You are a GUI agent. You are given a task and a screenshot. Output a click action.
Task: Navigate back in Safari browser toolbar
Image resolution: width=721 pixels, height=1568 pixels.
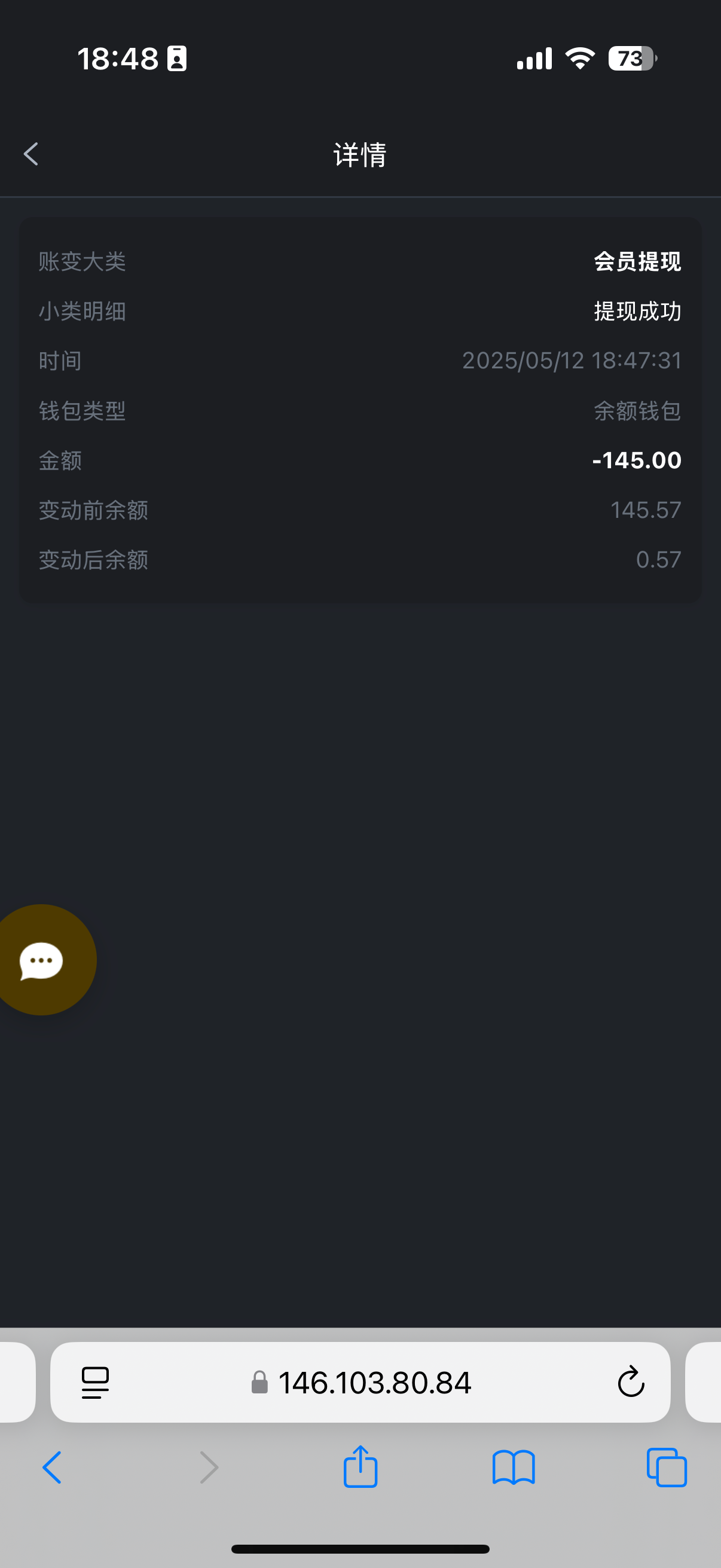(x=53, y=1468)
